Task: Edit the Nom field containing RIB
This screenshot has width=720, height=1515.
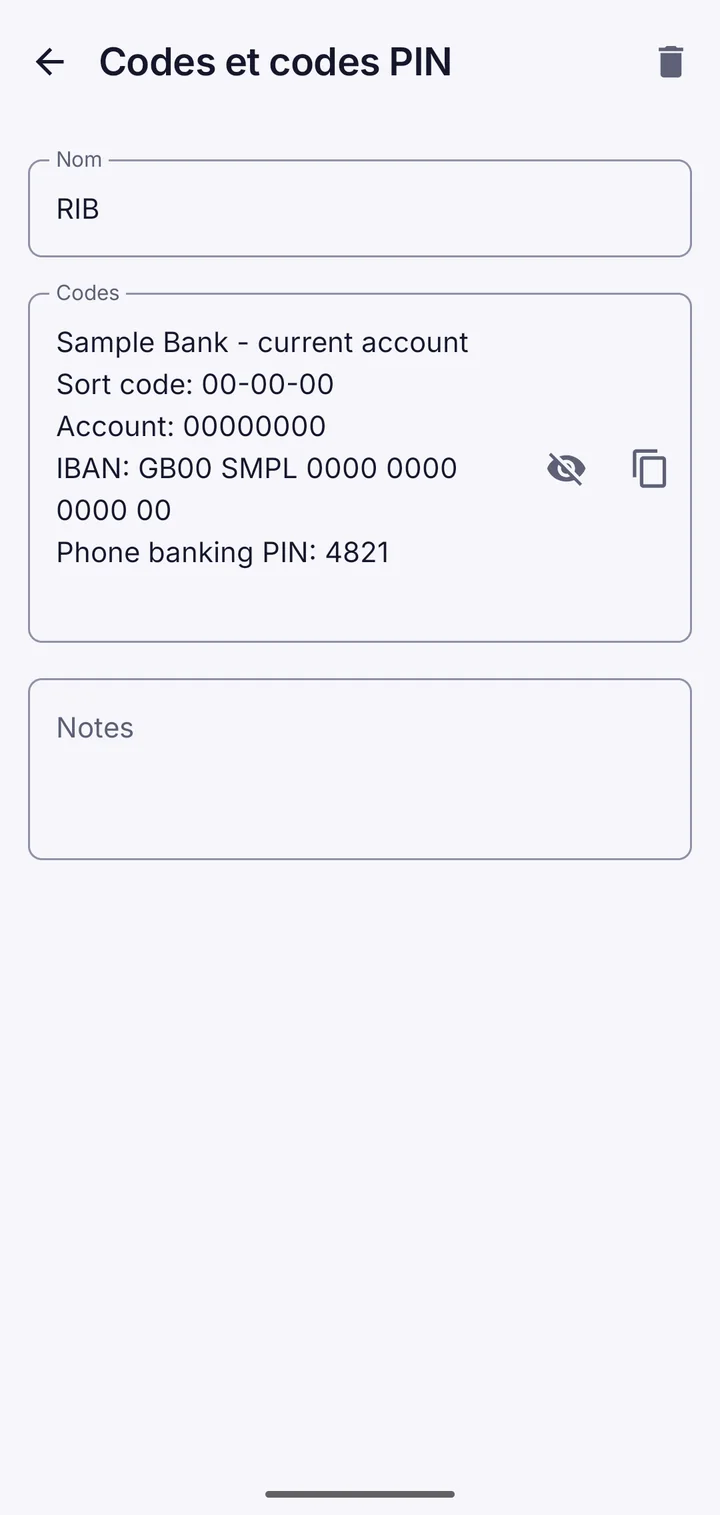Action: click(x=360, y=208)
